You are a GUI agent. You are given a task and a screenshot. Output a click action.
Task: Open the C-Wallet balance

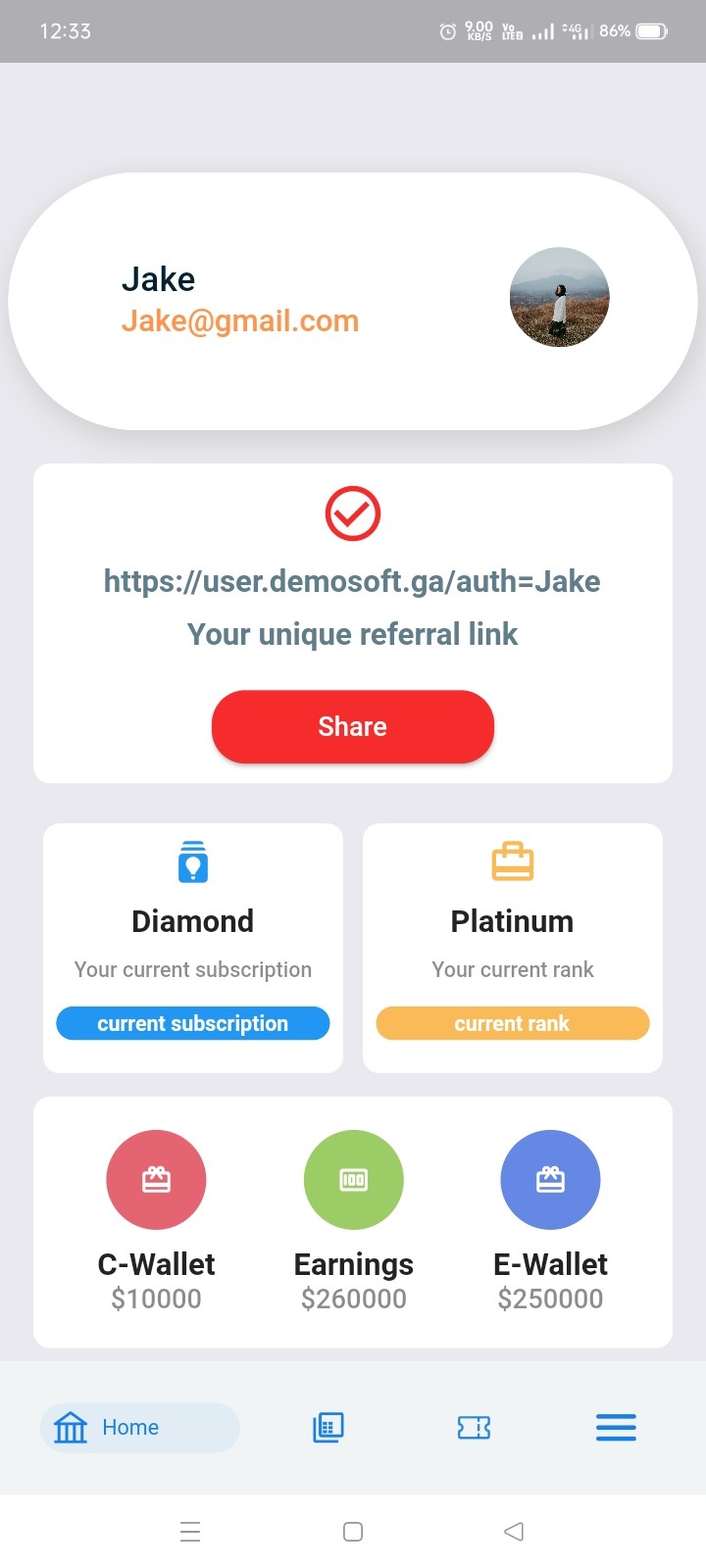(156, 1180)
